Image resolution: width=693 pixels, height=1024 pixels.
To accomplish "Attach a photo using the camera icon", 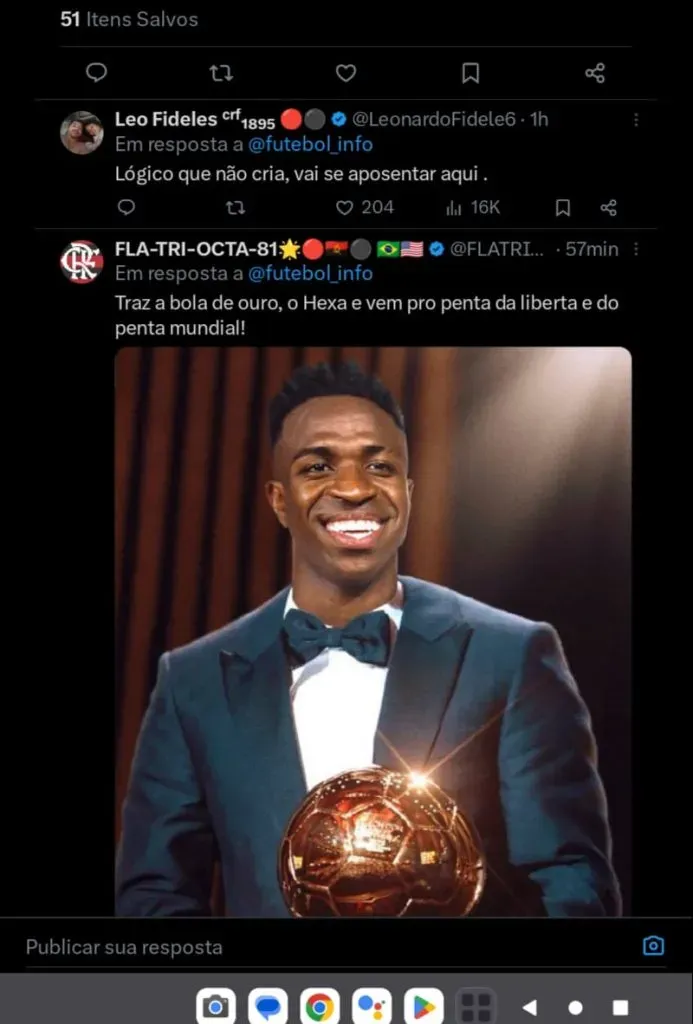I will [653, 946].
